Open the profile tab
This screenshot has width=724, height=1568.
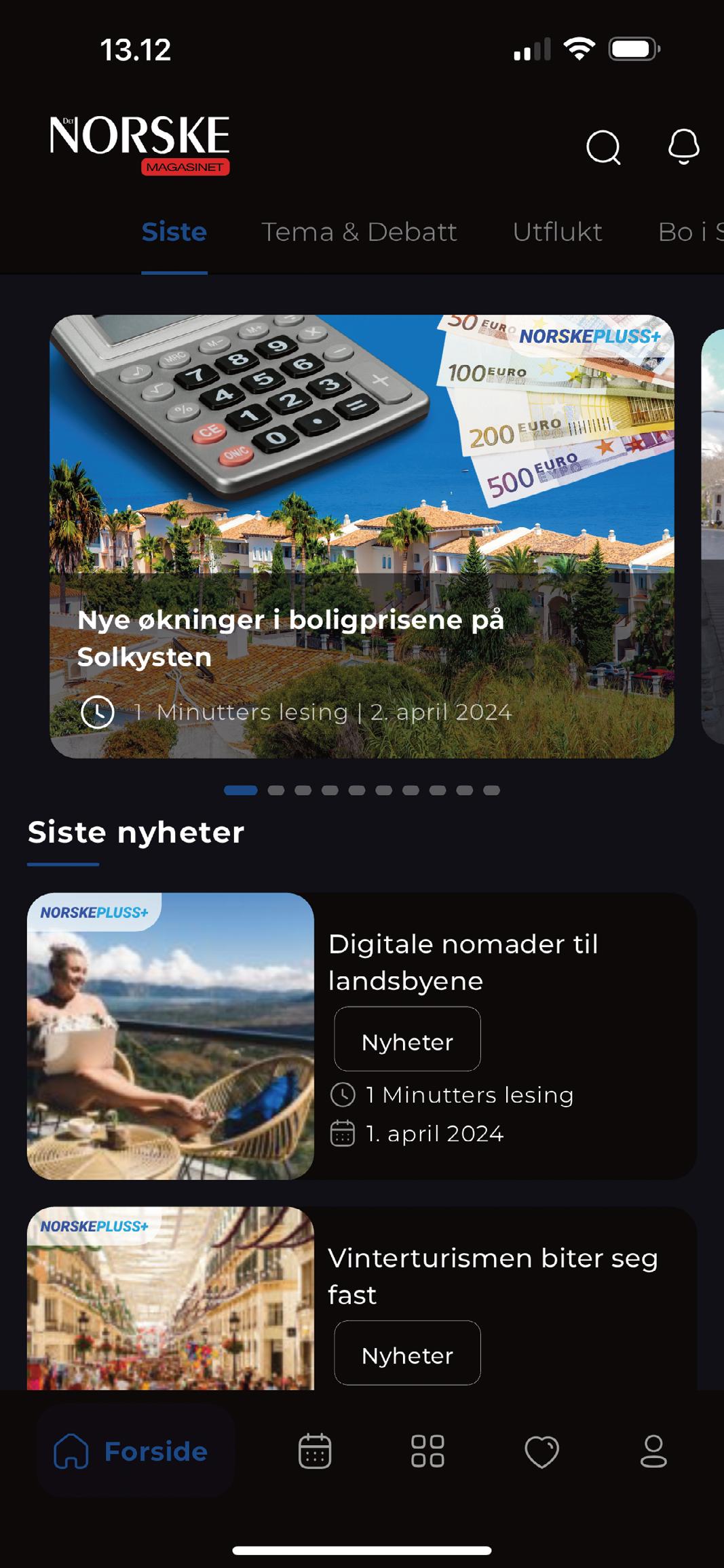tap(653, 1451)
